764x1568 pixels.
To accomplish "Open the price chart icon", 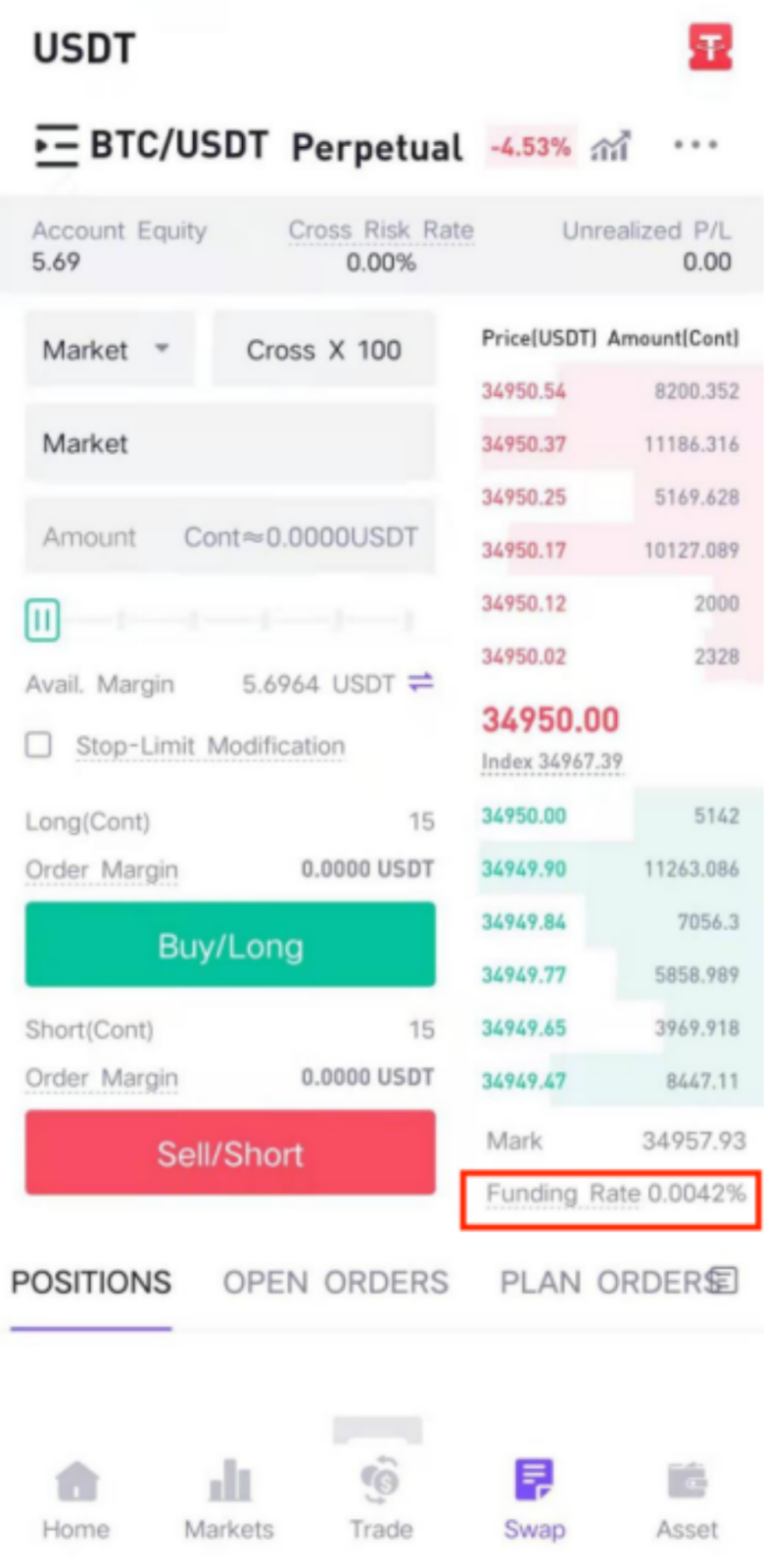I will point(610,146).
